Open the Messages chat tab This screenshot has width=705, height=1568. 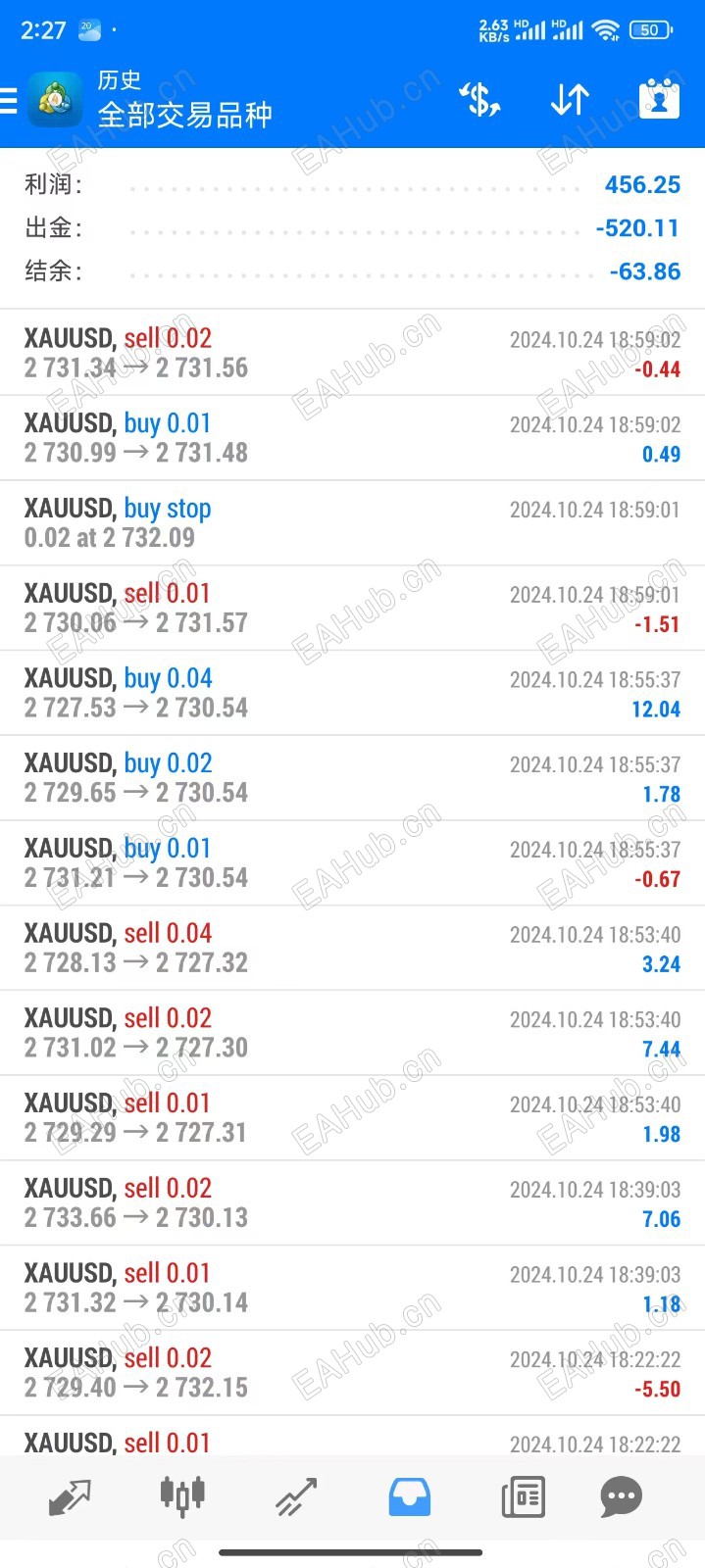pyautogui.click(x=621, y=1496)
